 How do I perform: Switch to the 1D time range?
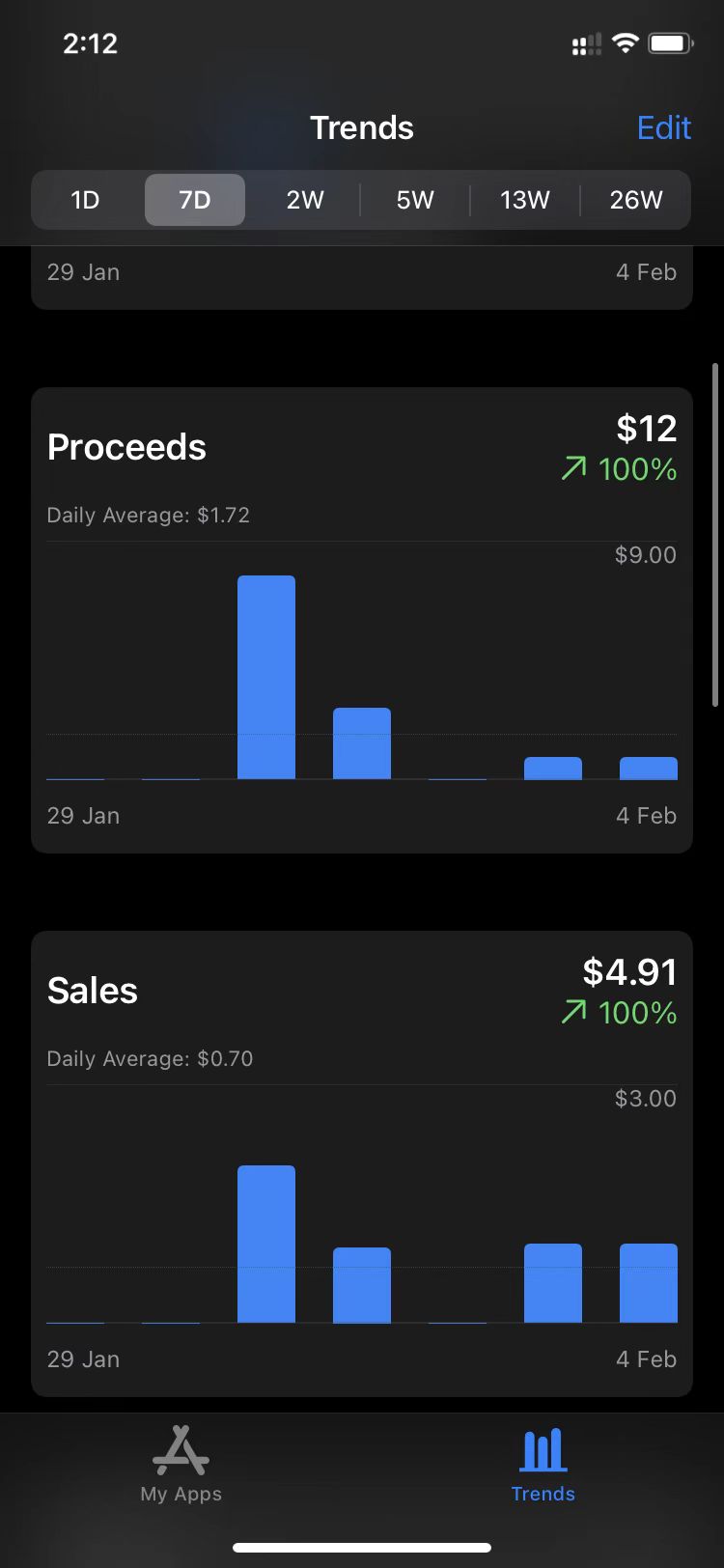(86, 200)
